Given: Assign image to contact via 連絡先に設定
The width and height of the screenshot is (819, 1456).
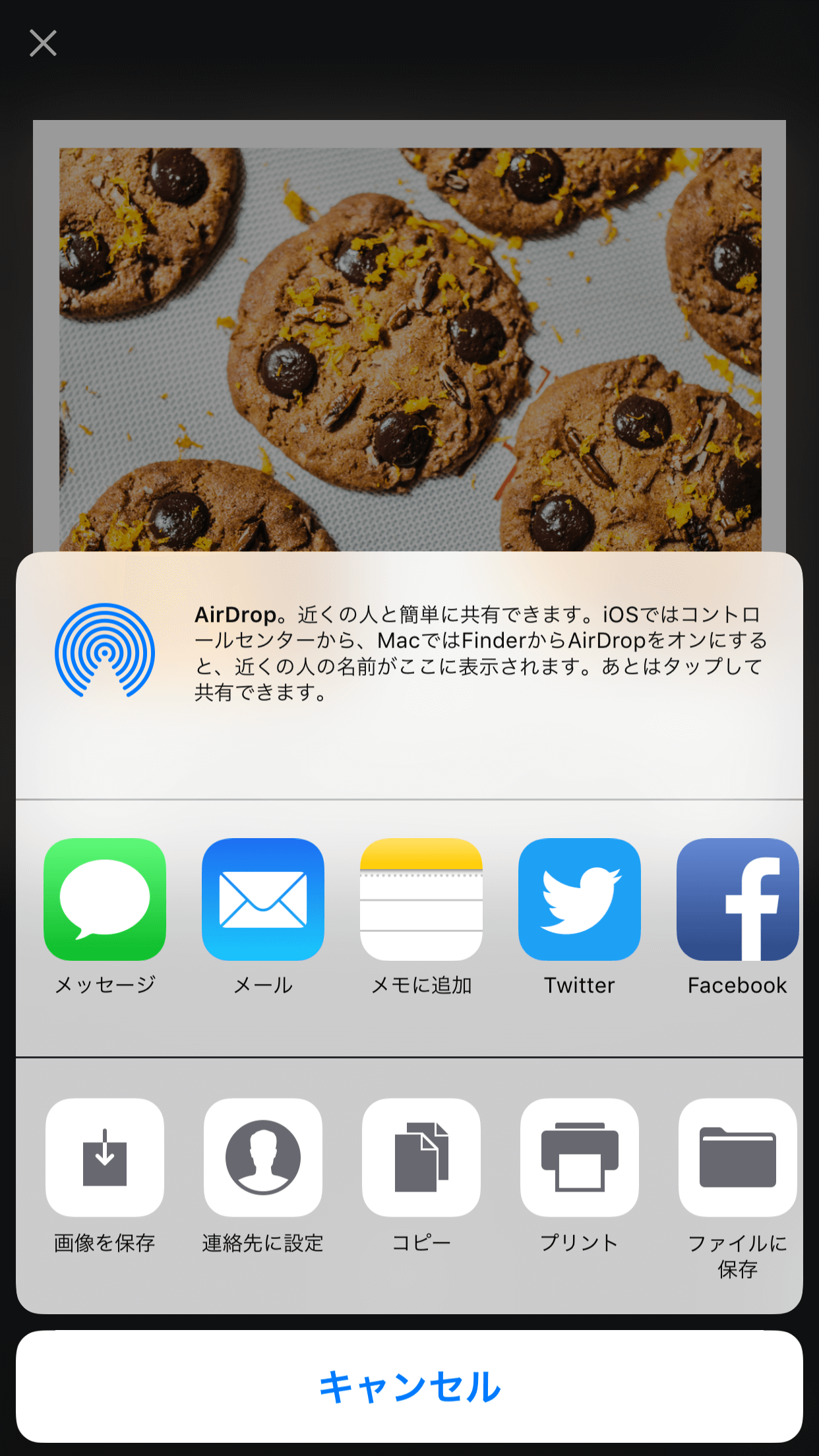Looking at the screenshot, I should 263,1157.
